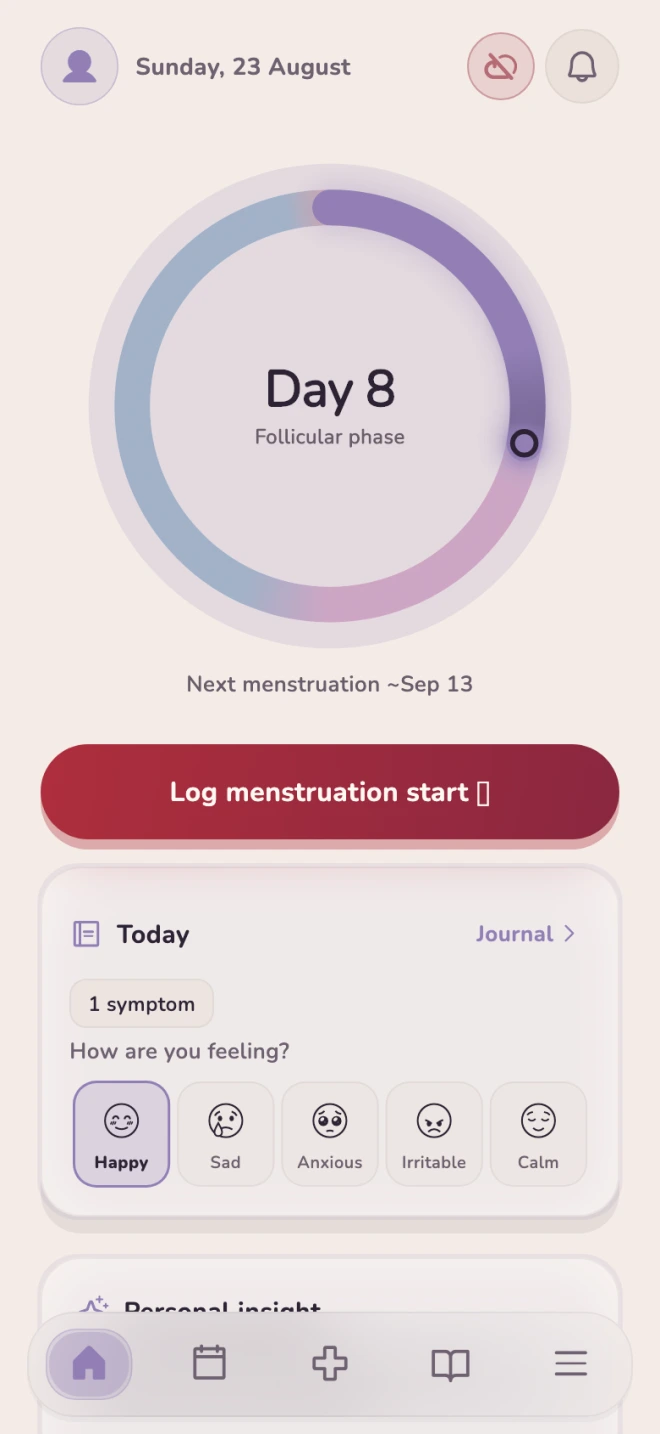The image size is (660, 1434).
Task: Open the Journal link
Action: (526, 934)
